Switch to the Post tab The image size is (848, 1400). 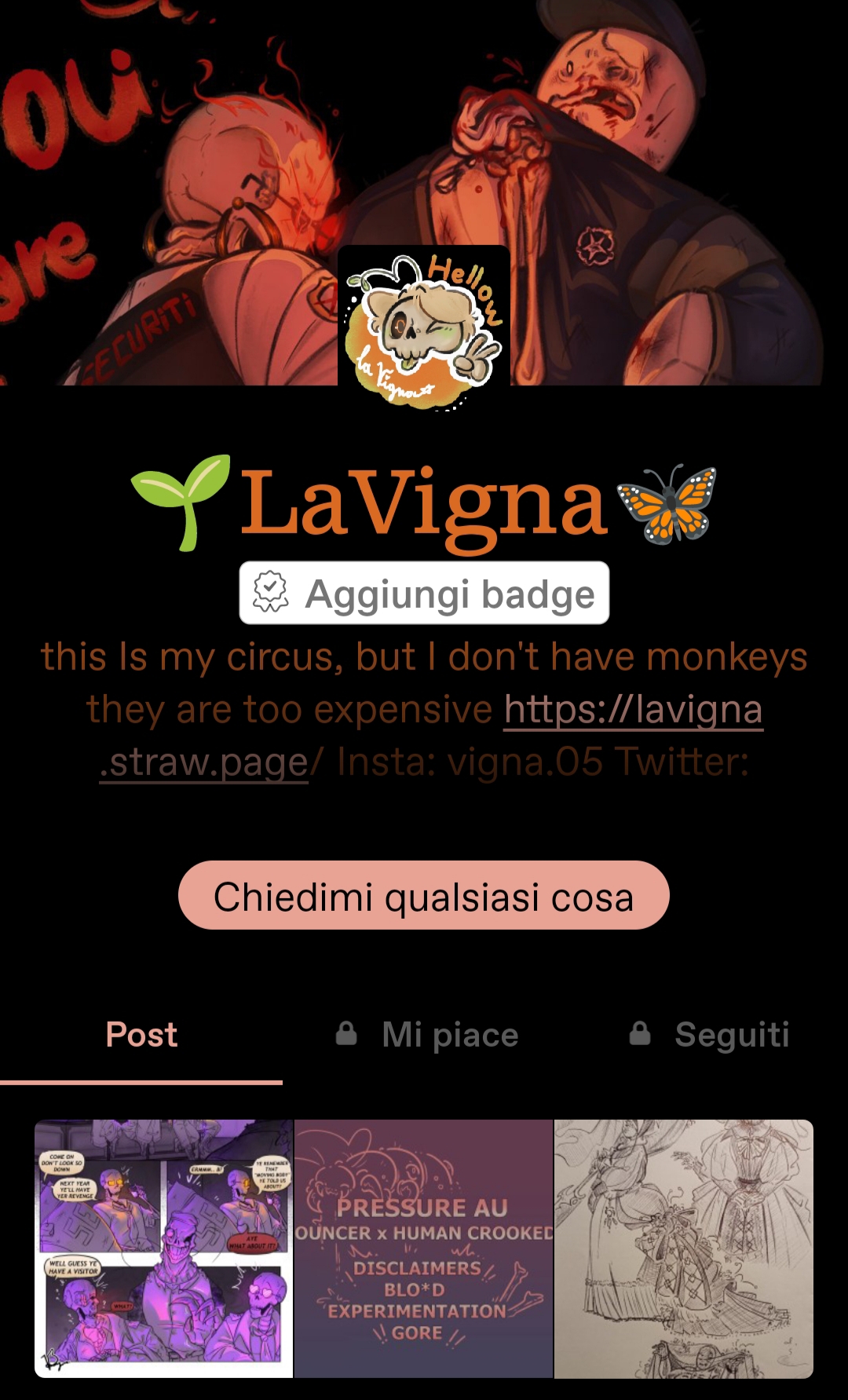coord(141,1035)
